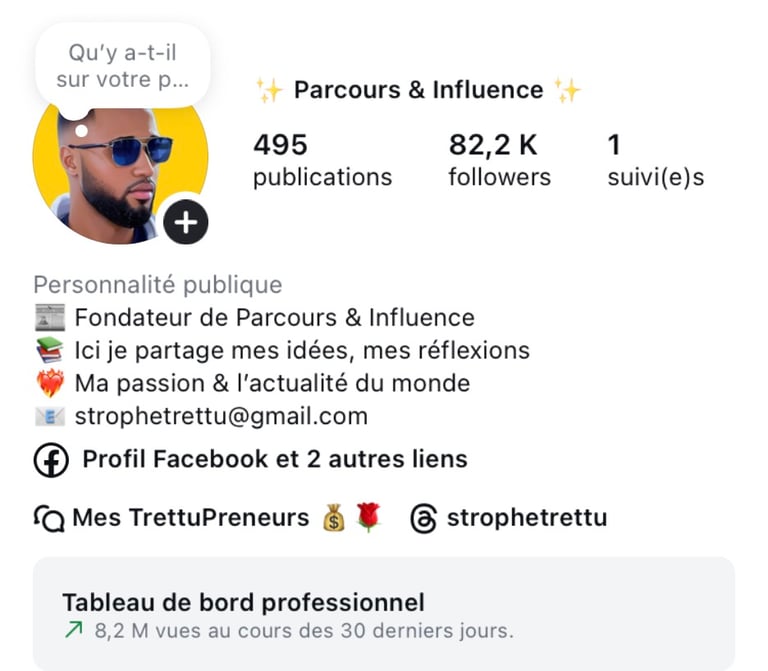Open the suivi(e)s list
Screen dimensions: 768x671
(655, 161)
